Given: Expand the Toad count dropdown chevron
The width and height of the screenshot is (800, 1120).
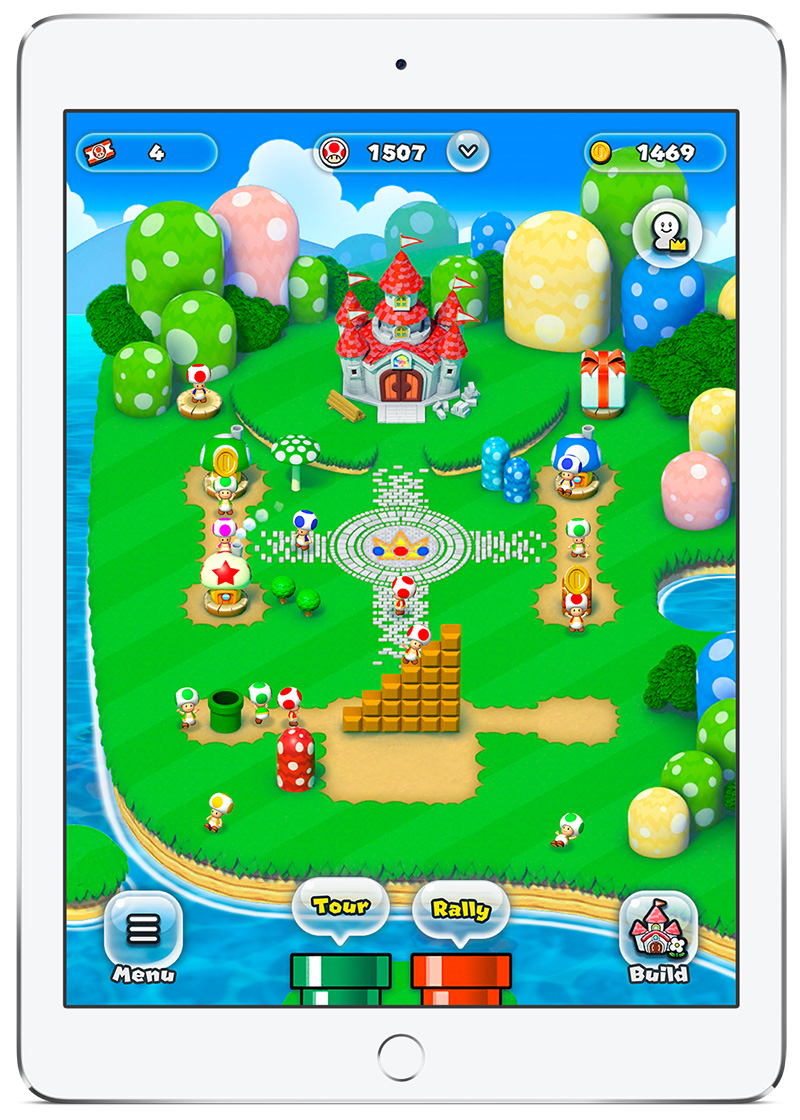Looking at the screenshot, I should point(468,151).
